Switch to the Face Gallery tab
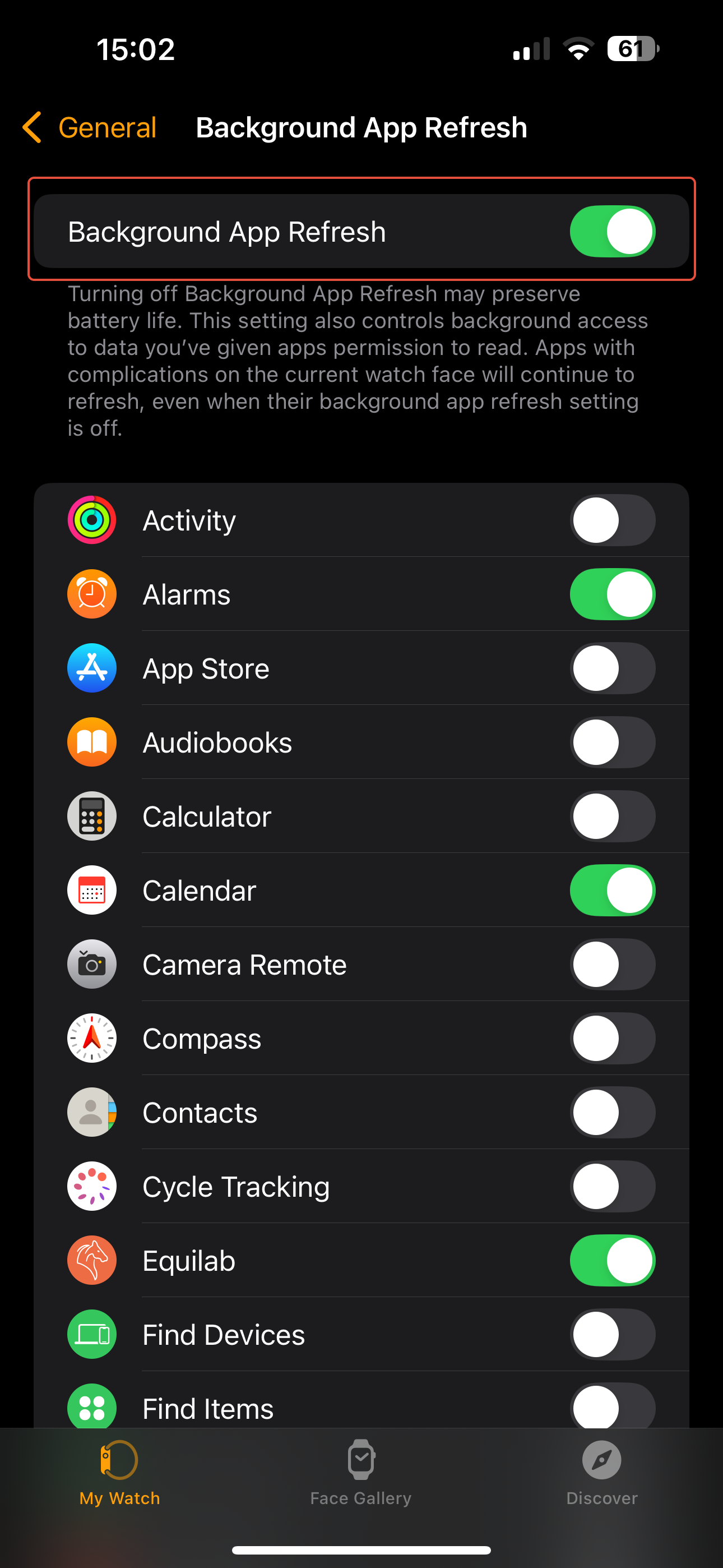Screen dimensions: 723x1568 click(x=361, y=1473)
